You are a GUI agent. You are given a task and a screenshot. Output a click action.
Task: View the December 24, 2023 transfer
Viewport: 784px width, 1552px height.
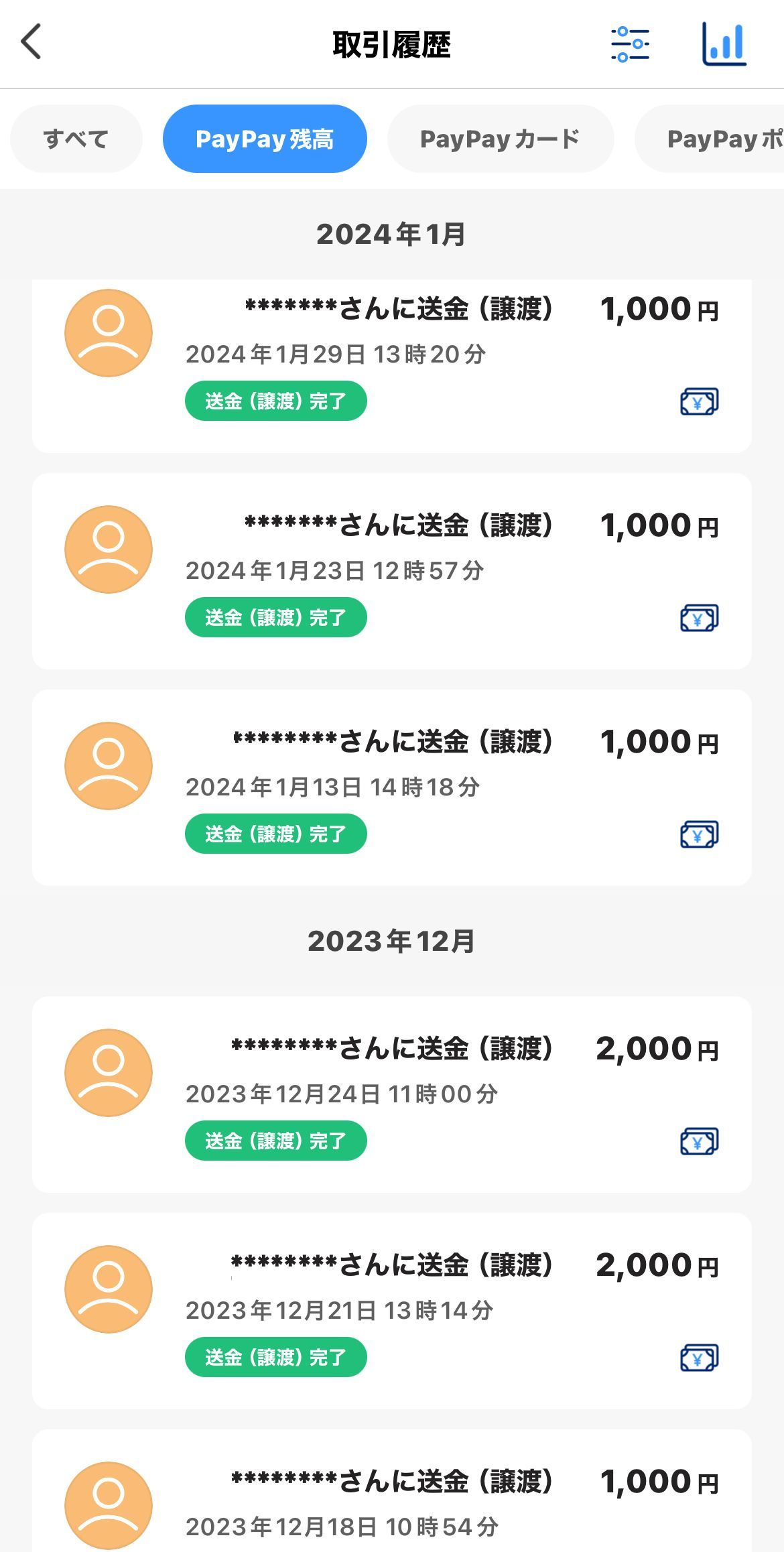click(391, 1094)
